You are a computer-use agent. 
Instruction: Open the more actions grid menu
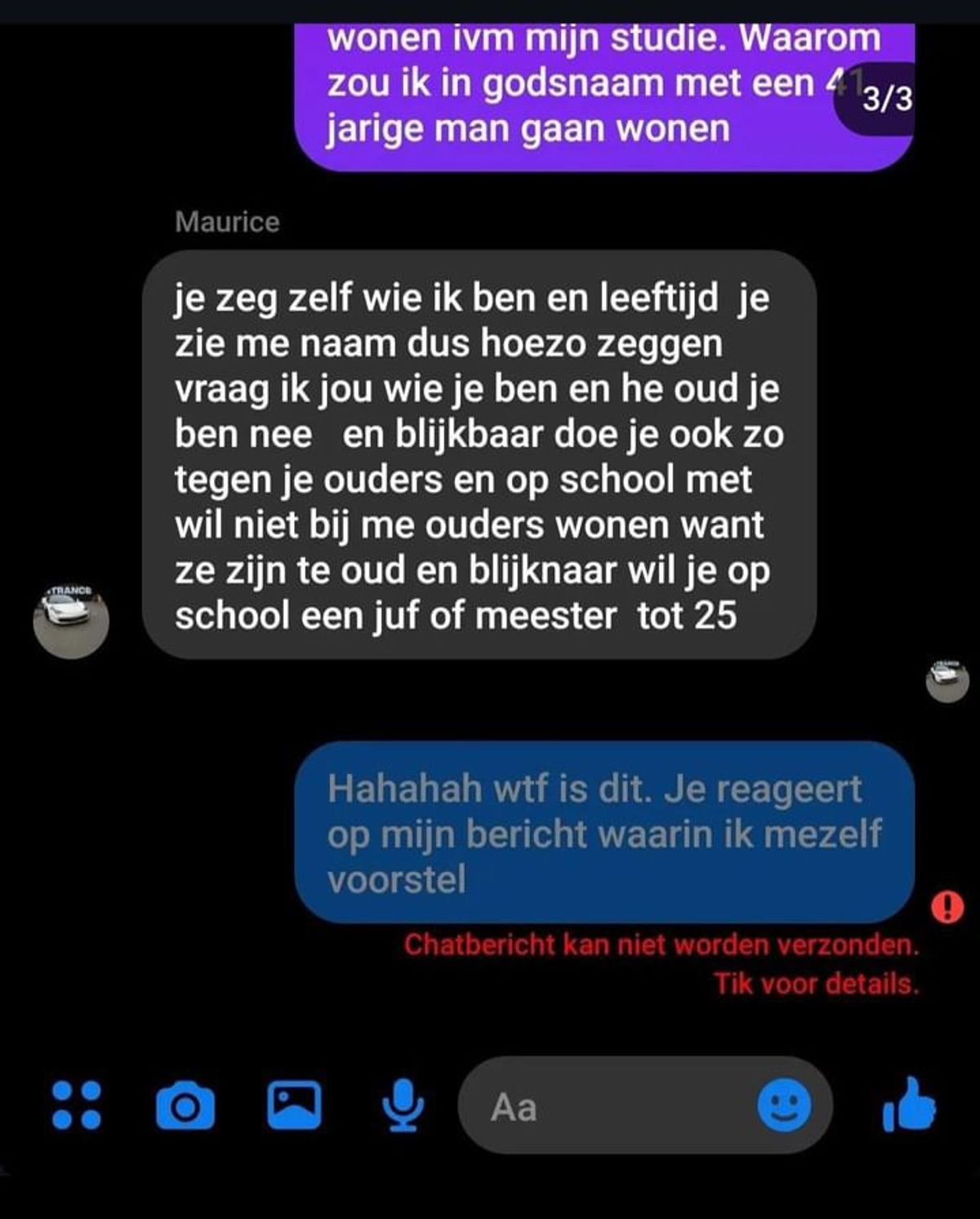click(x=76, y=1105)
